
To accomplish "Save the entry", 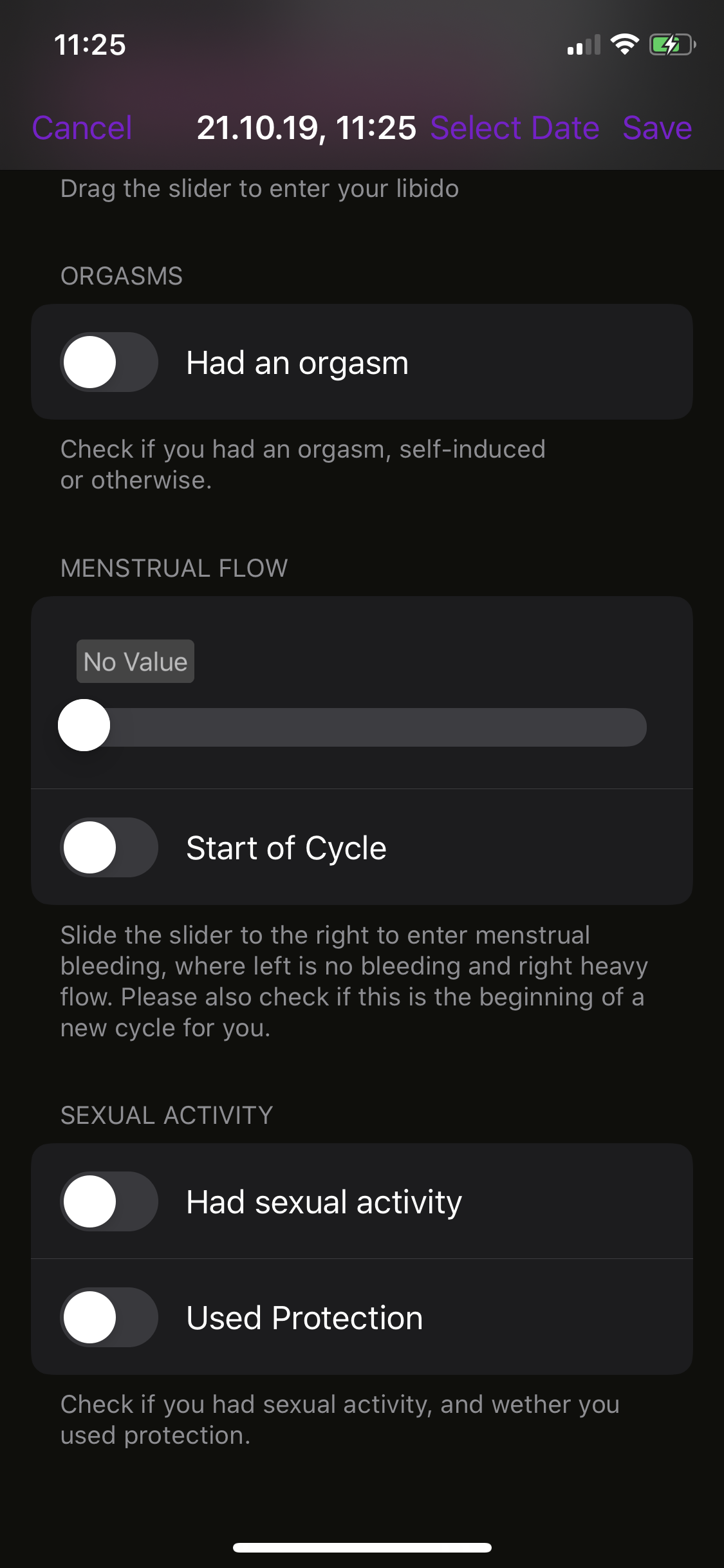I will click(657, 127).
